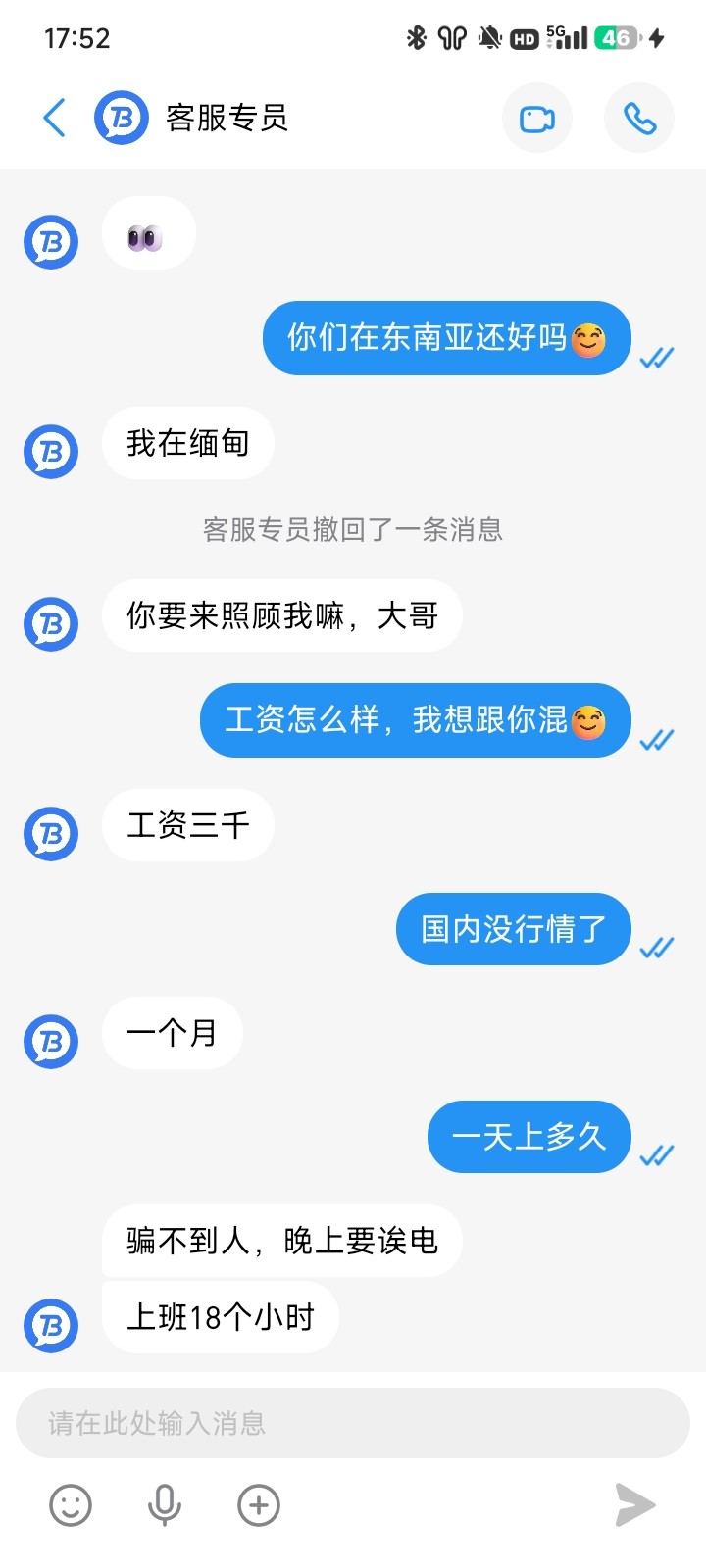Open the emoji picker
Screen dimensions: 706x1568
tap(71, 1505)
